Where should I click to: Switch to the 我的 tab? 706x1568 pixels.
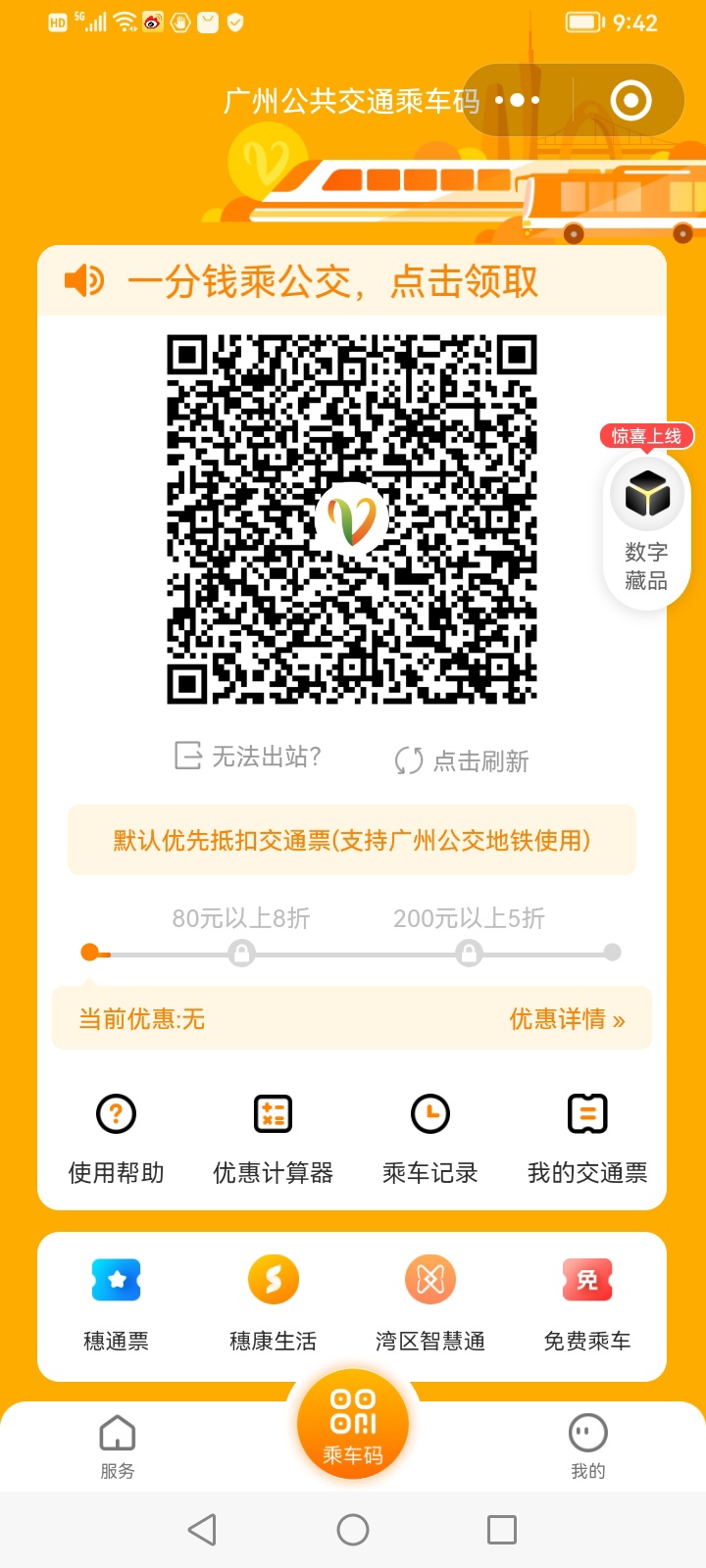[588, 1446]
